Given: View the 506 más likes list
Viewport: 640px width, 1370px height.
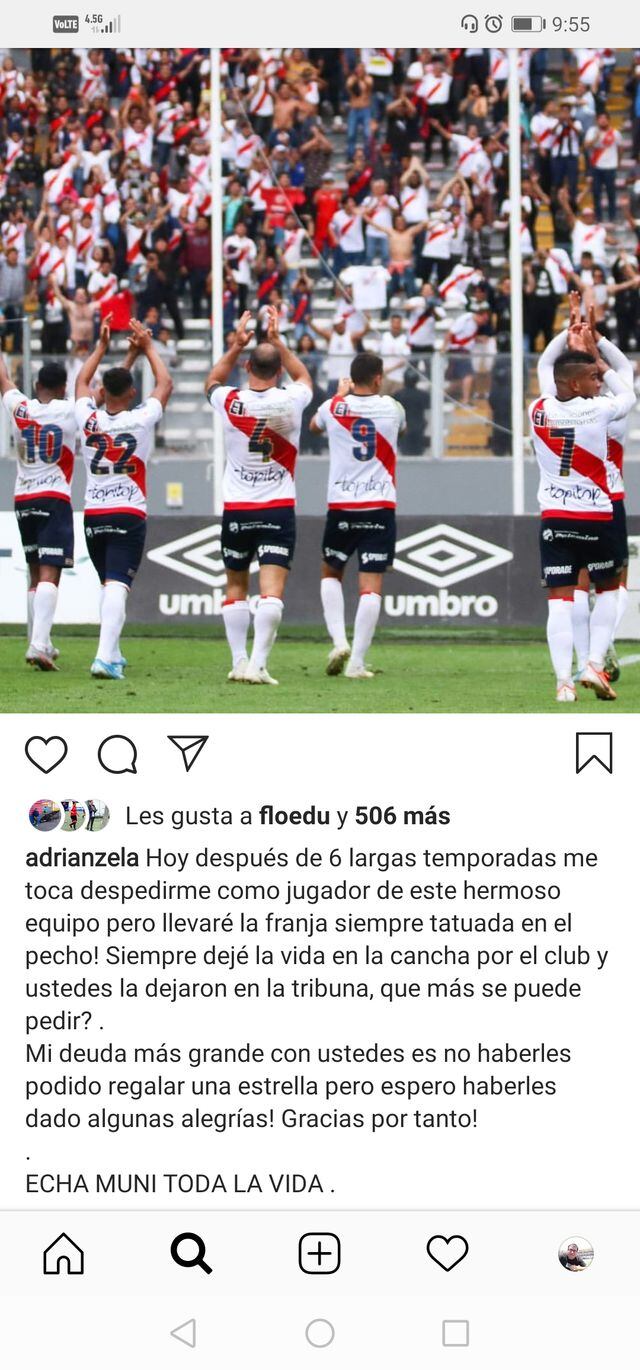Looking at the screenshot, I should [x=402, y=816].
